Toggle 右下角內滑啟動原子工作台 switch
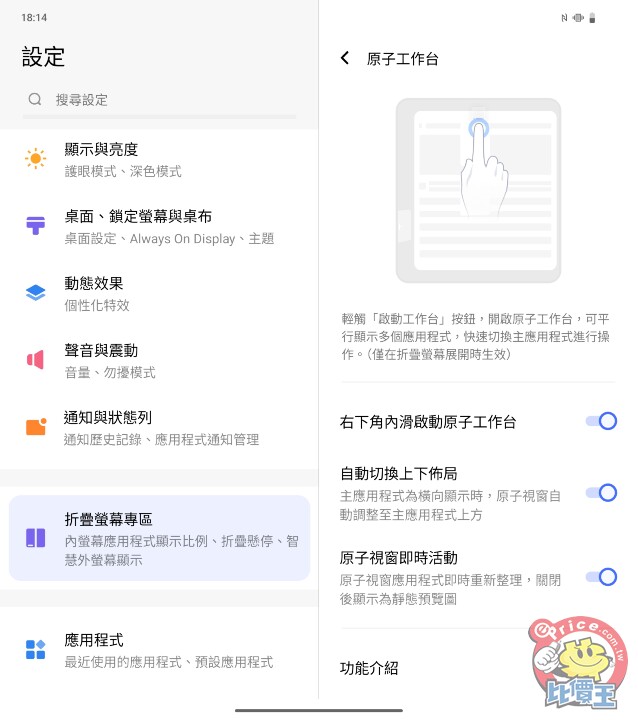This screenshot has width=638, height=720. [x=601, y=421]
